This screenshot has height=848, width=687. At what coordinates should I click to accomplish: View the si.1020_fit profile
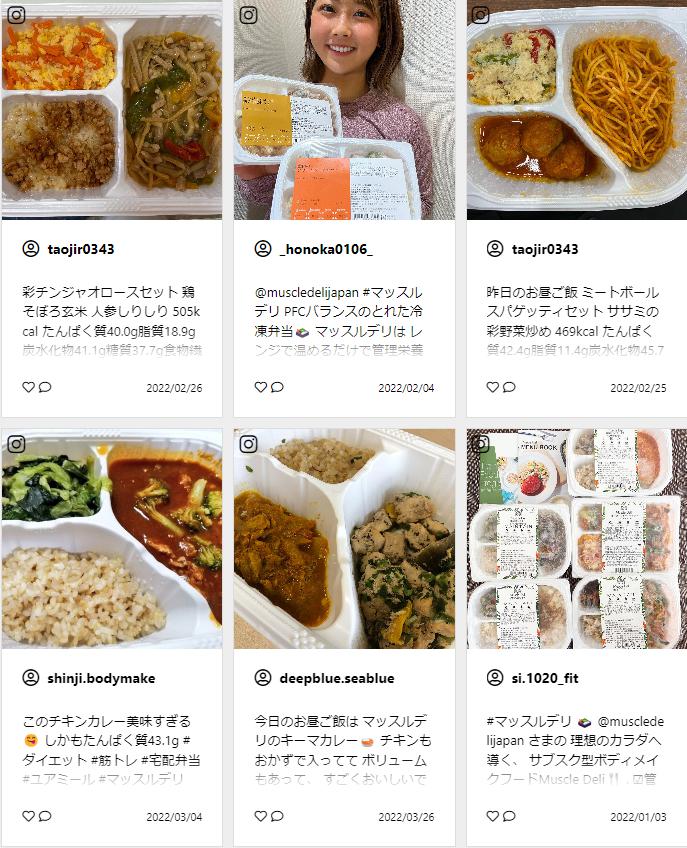pos(547,678)
